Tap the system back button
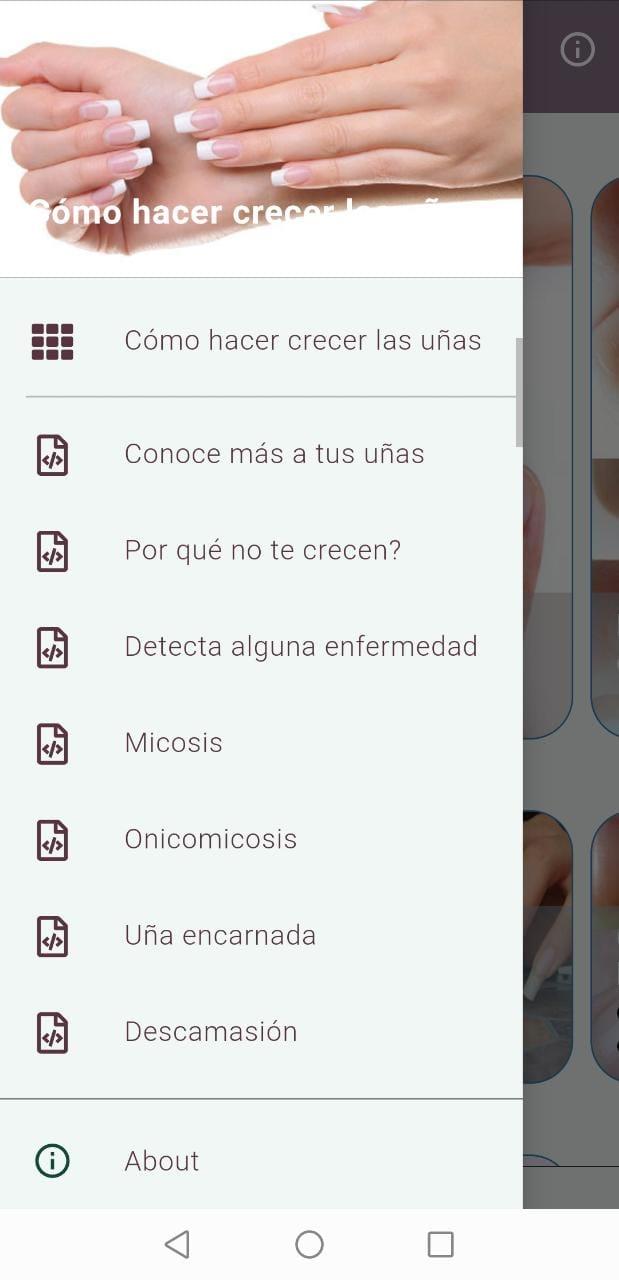Viewport: 619px width, 1280px height. [x=177, y=1244]
